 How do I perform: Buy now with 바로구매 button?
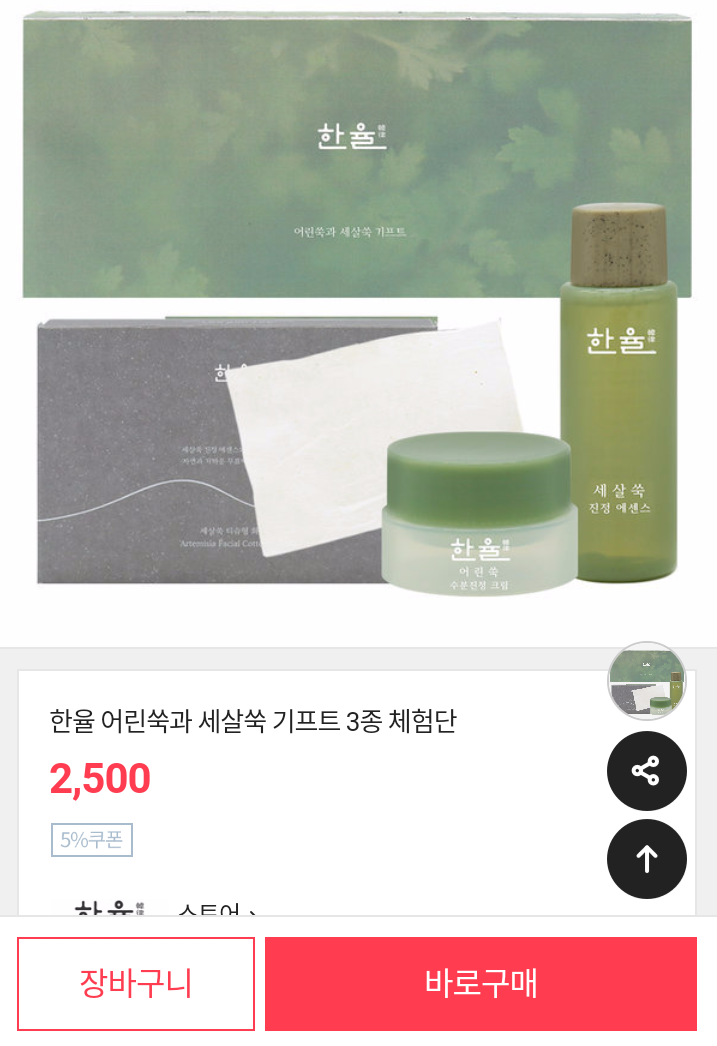(x=480, y=984)
